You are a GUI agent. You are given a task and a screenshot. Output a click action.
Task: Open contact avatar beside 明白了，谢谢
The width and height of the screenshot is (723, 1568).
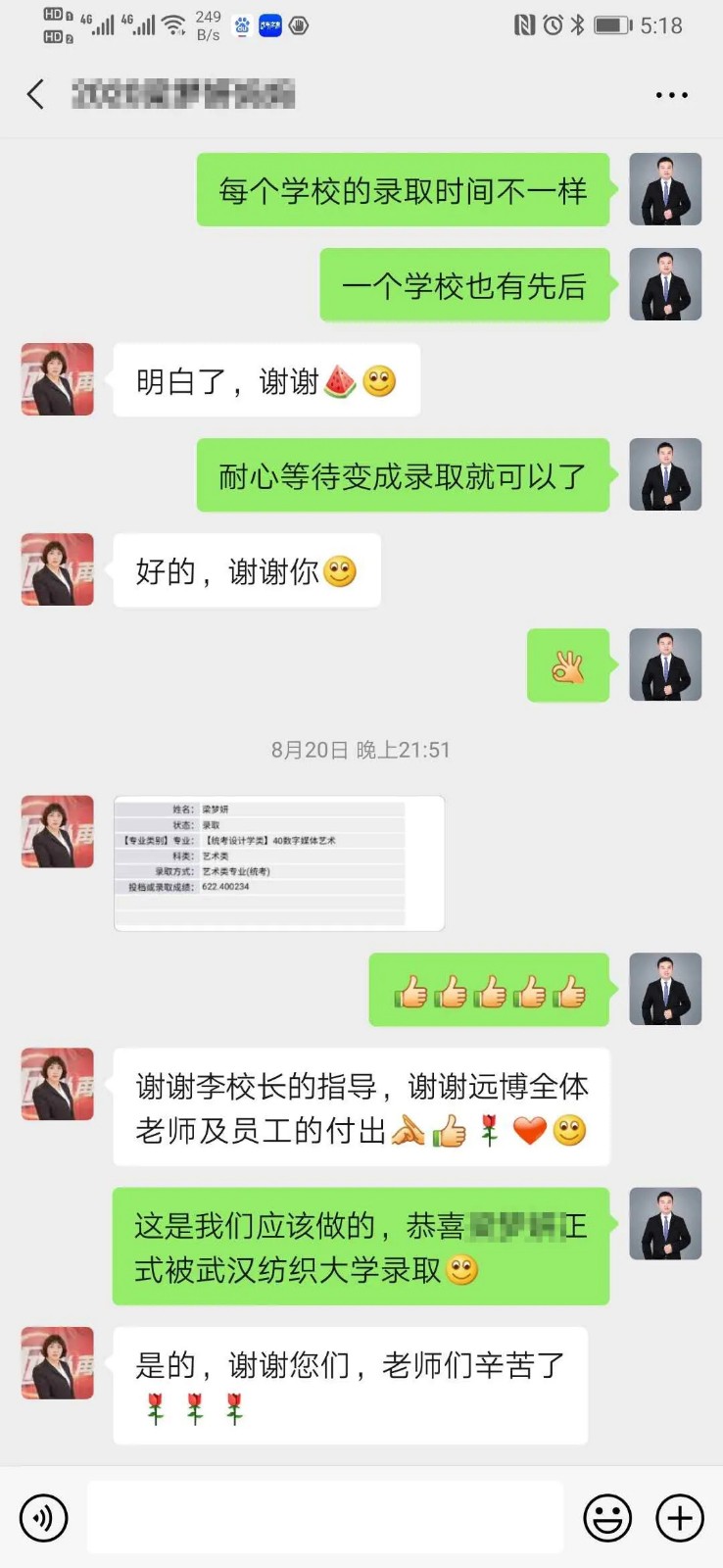pyautogui.click(x=58, y=380)
